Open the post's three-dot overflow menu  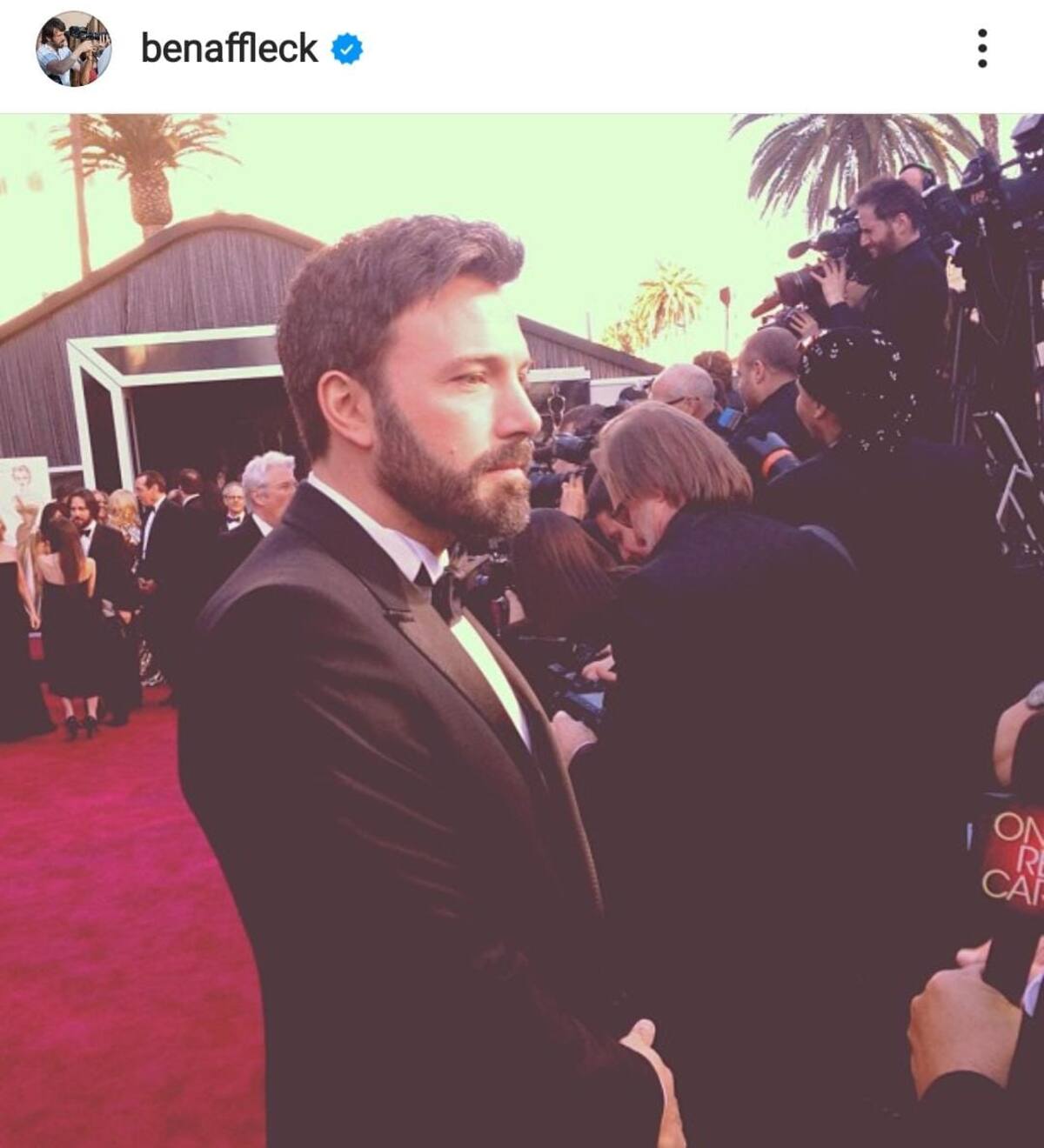coord(981,49)
